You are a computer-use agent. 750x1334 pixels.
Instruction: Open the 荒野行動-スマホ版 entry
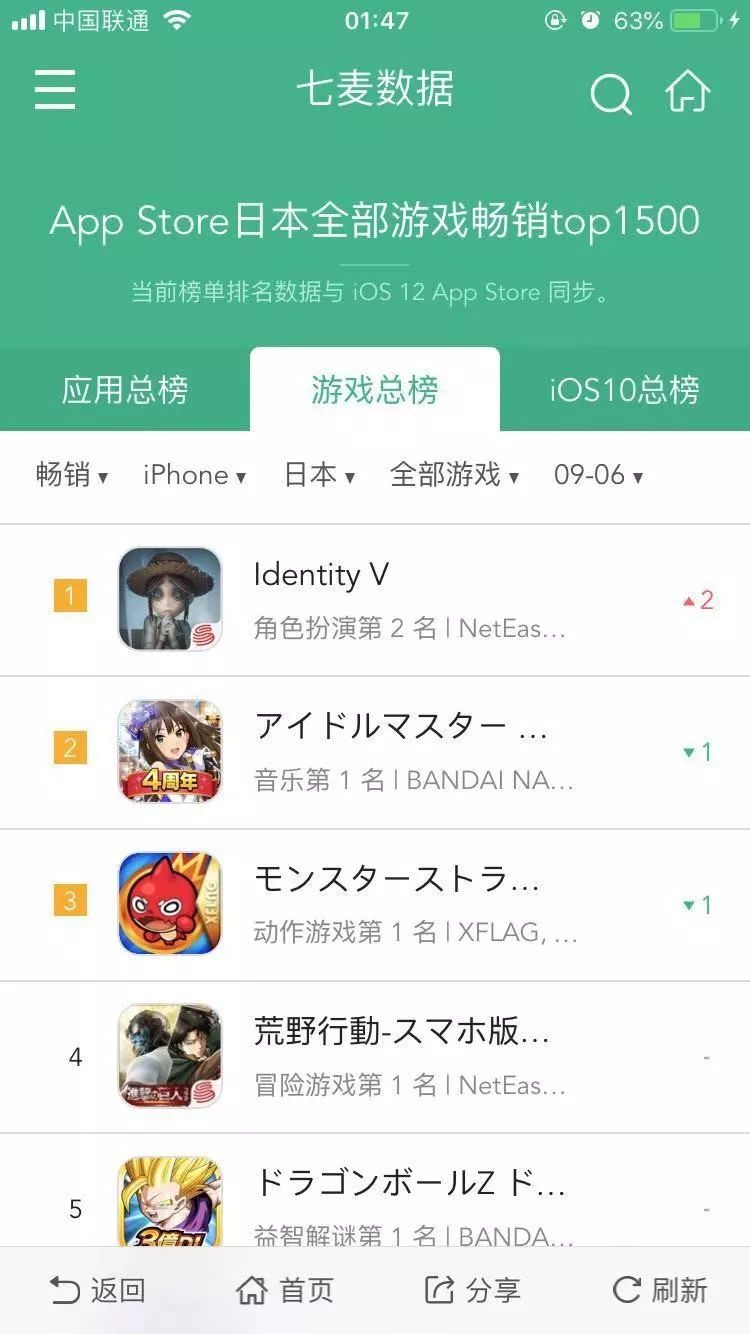click(375, 1056)
